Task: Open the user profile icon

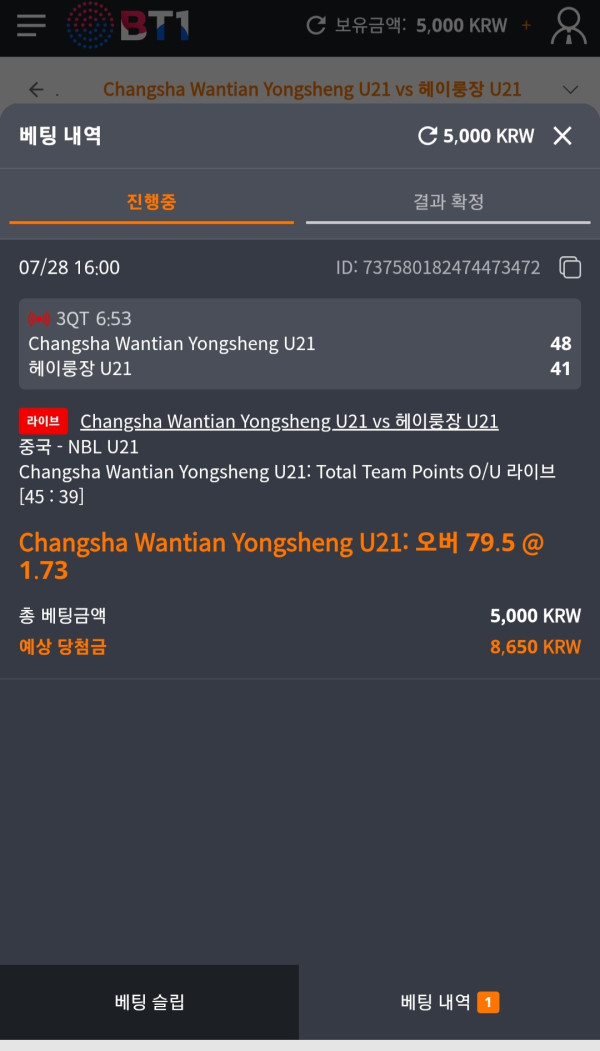Action: click(x=568, y=27)
